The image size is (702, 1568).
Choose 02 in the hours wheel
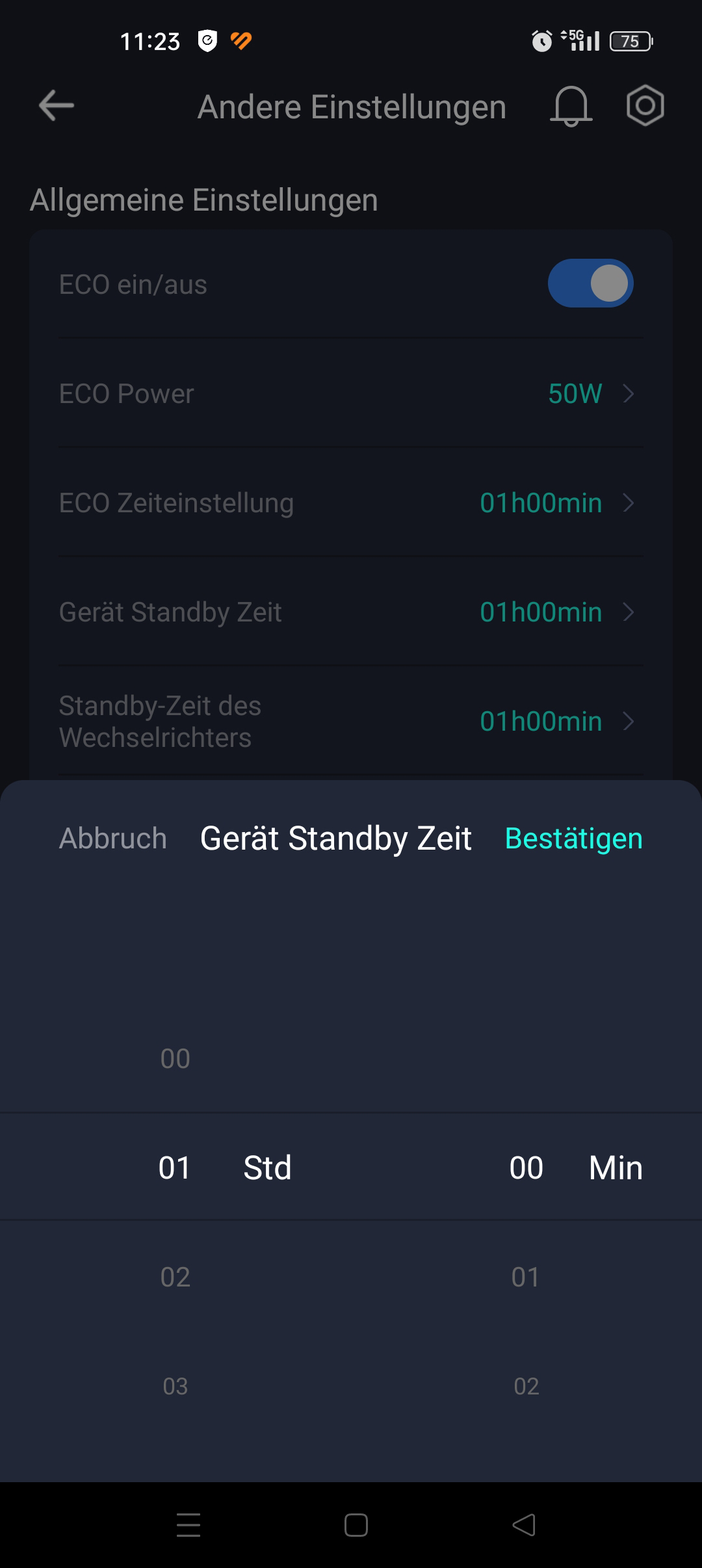(x=175, y=1277)
